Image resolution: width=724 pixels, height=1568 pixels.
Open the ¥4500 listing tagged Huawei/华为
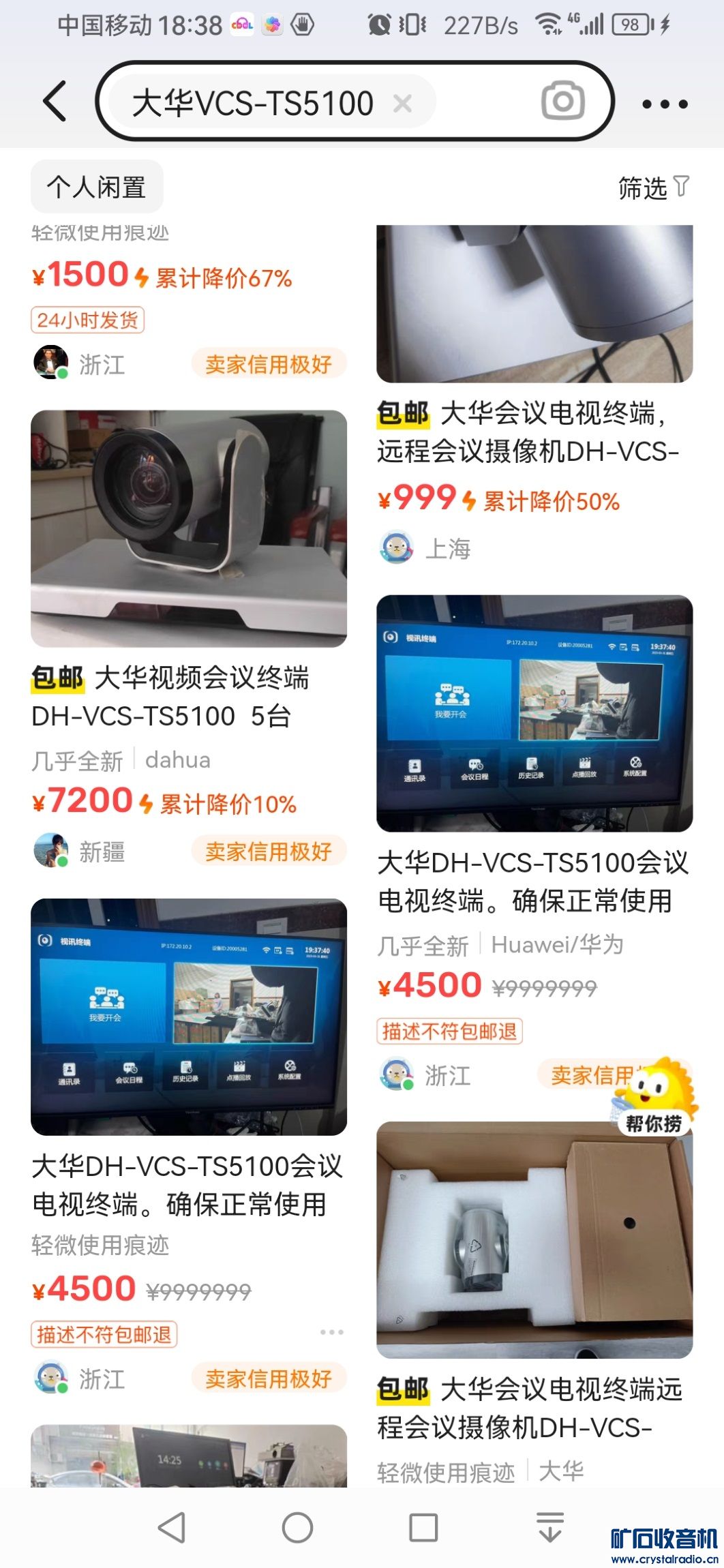click(534, 714)
